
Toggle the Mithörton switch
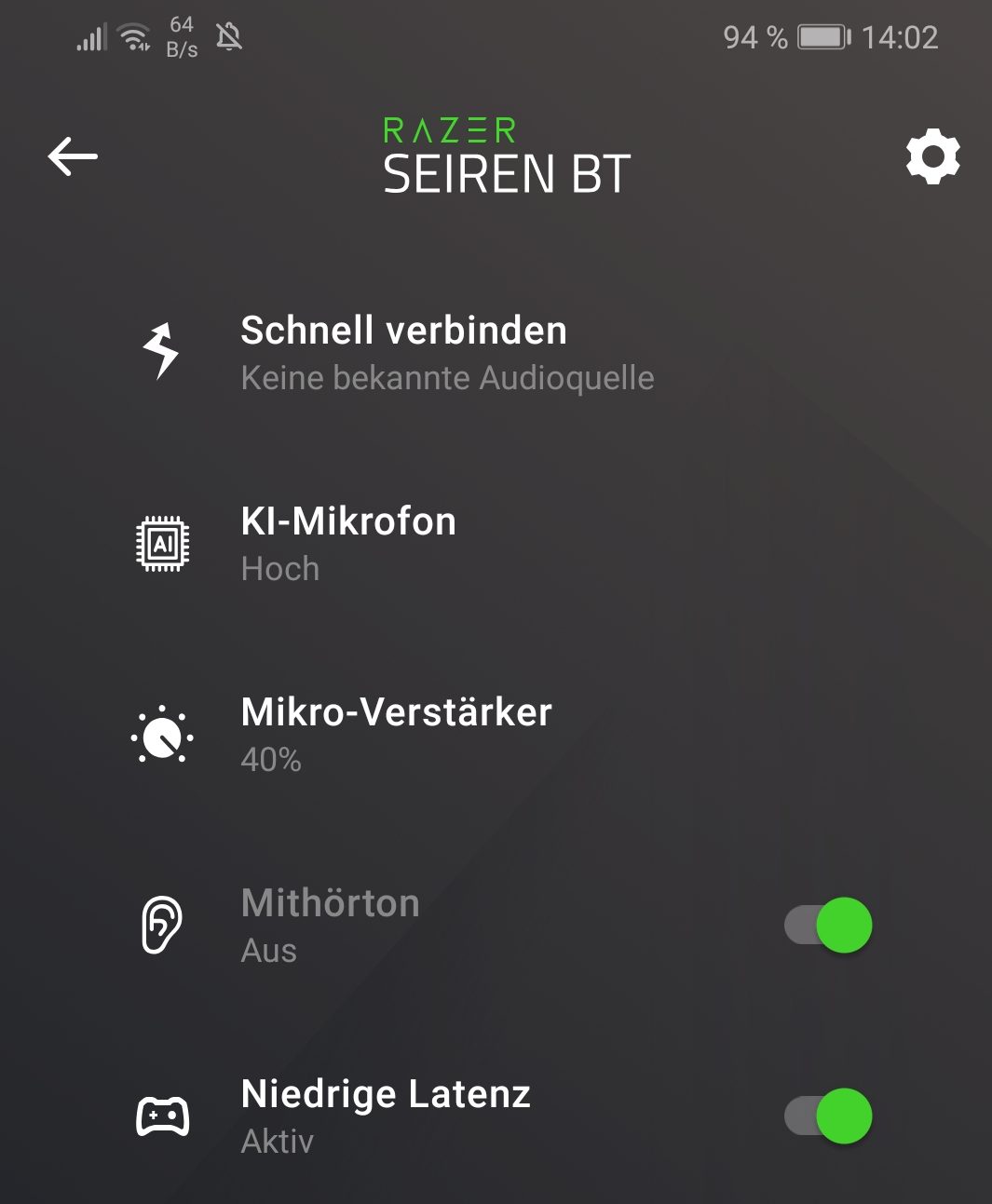pos(828,925)
